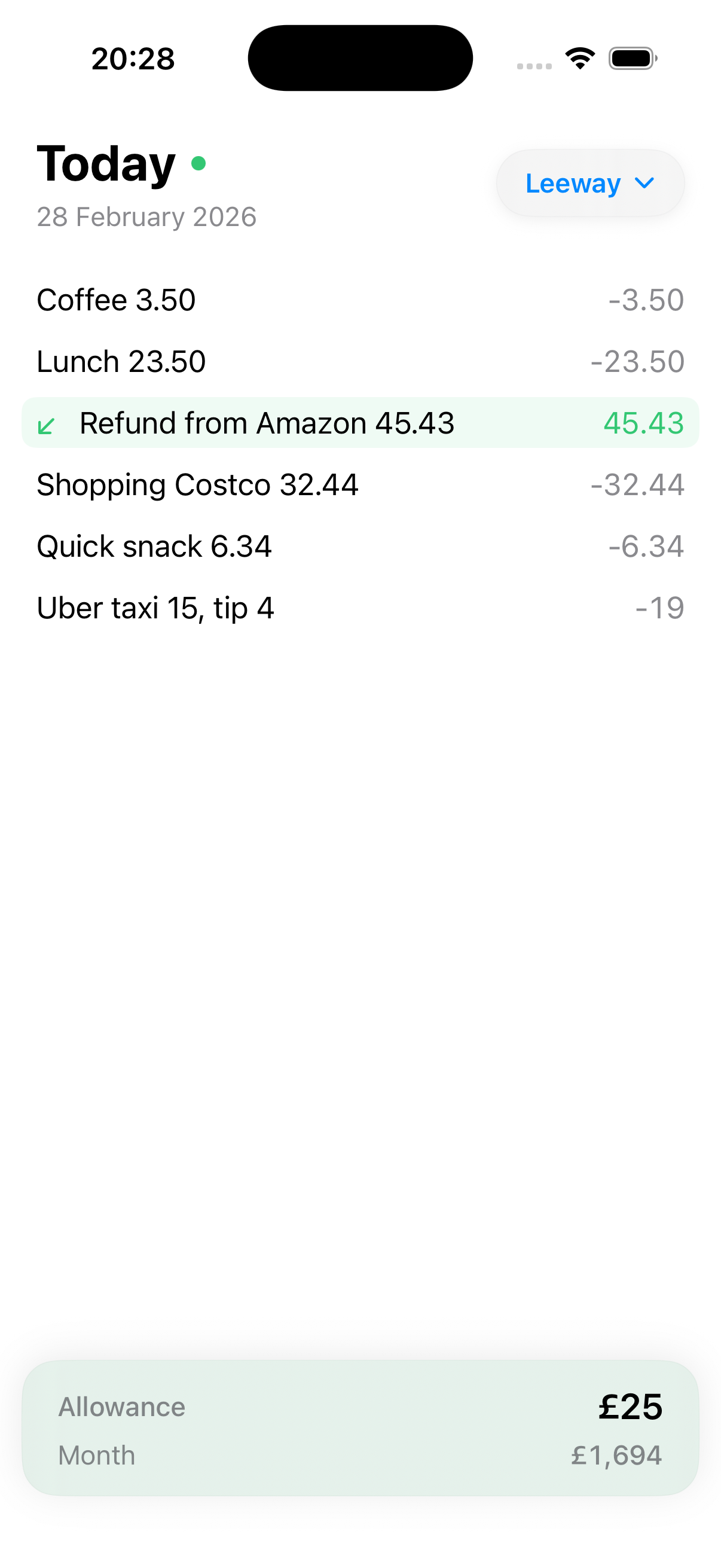This screenshot has width=721, height=1568.
Task: Click the chevron beside Leeway
Action: [643, 182]
